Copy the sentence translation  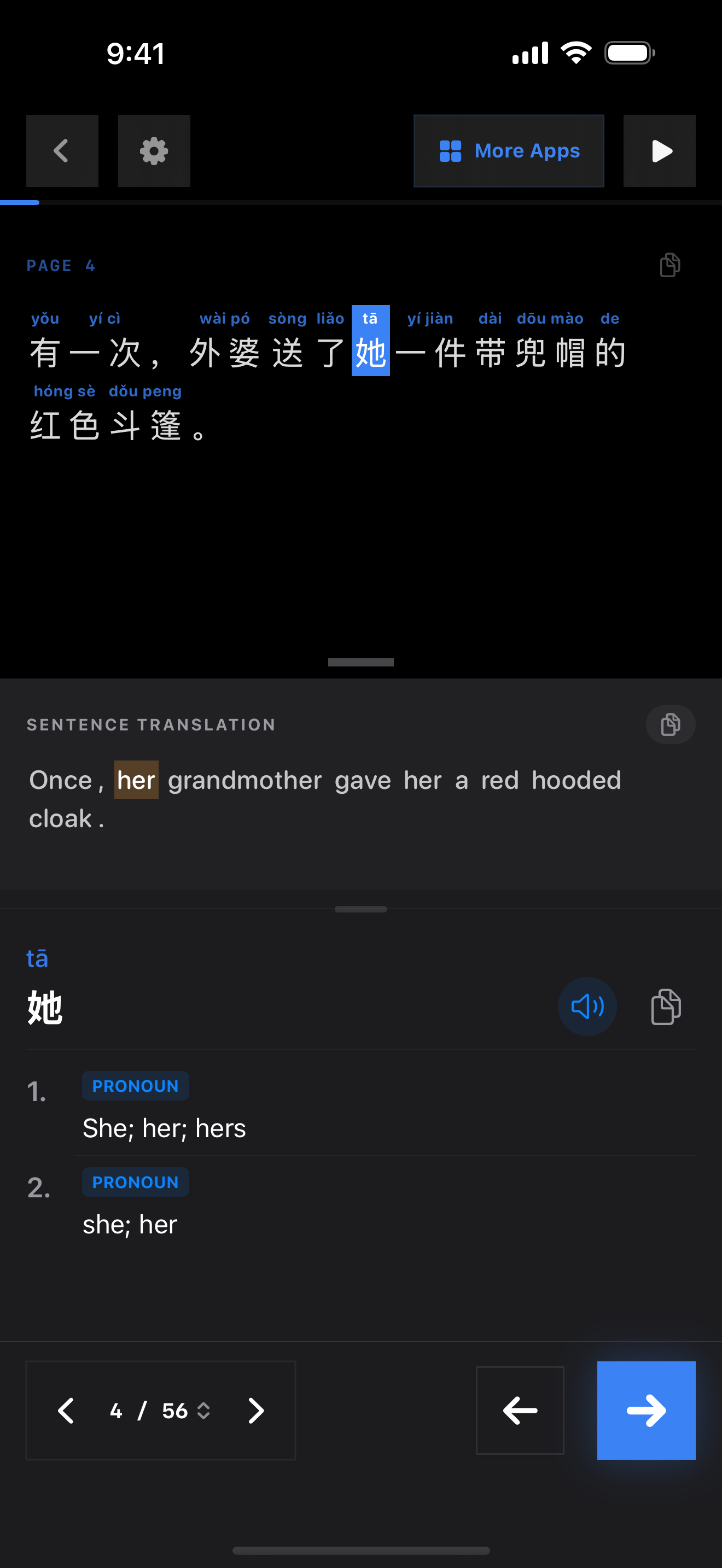[669, 724]
